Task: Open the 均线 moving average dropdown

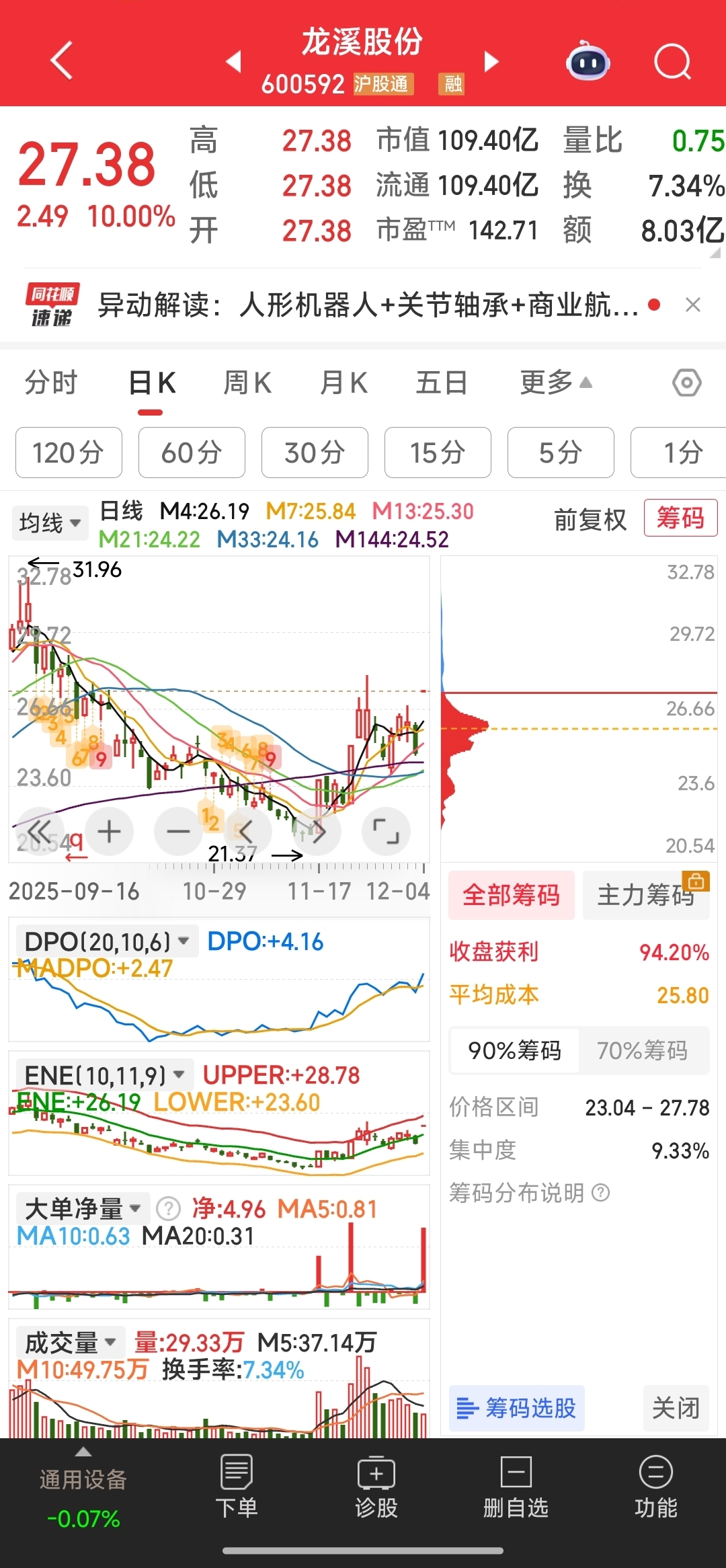Action: click(49, 522)
